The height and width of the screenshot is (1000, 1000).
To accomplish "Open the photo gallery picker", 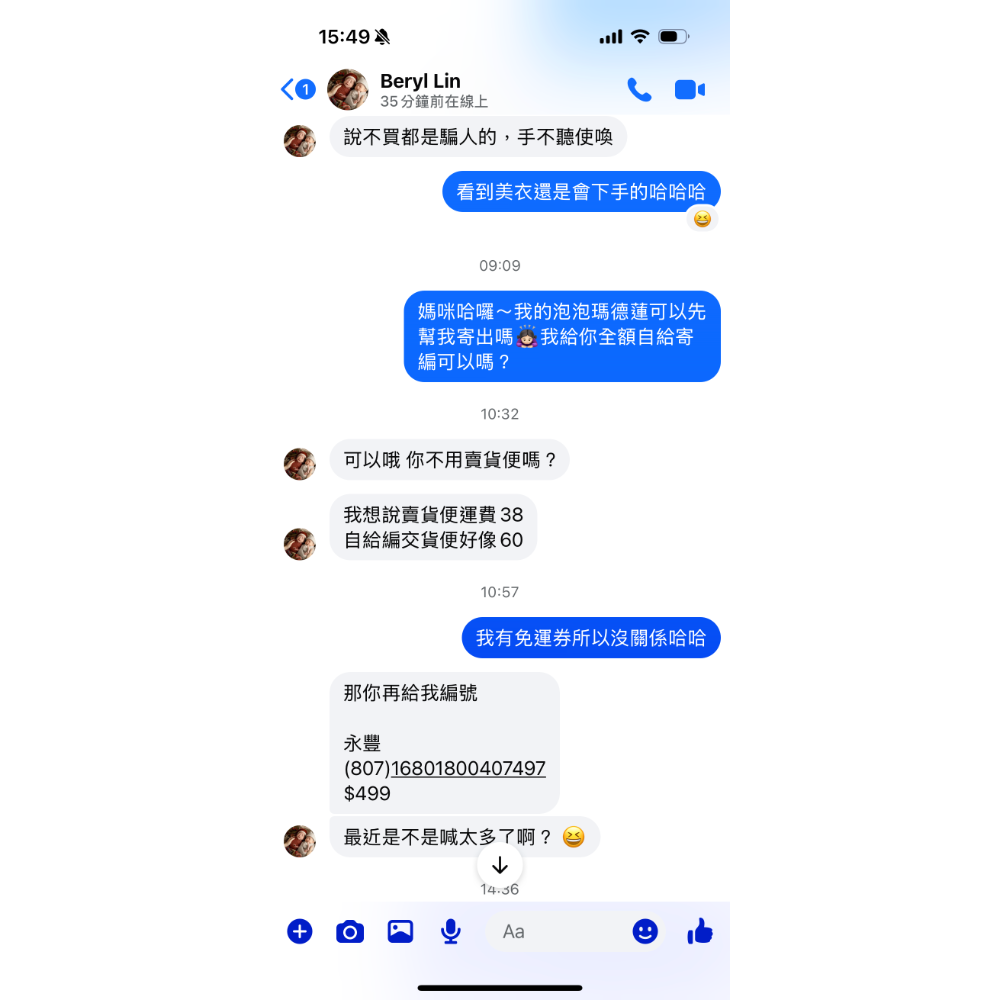I will pyautogui.click(x=400, y=932).
